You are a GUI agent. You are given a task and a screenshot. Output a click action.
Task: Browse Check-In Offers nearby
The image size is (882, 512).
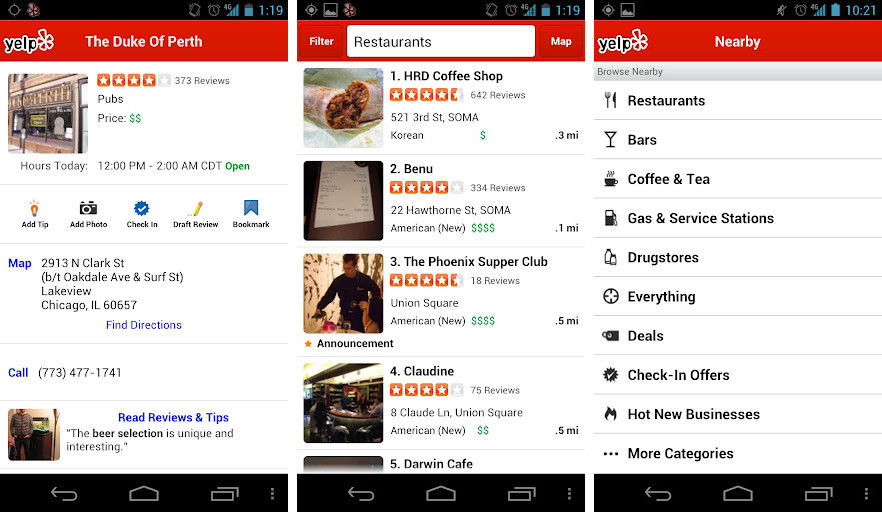(x=738, y=375)
